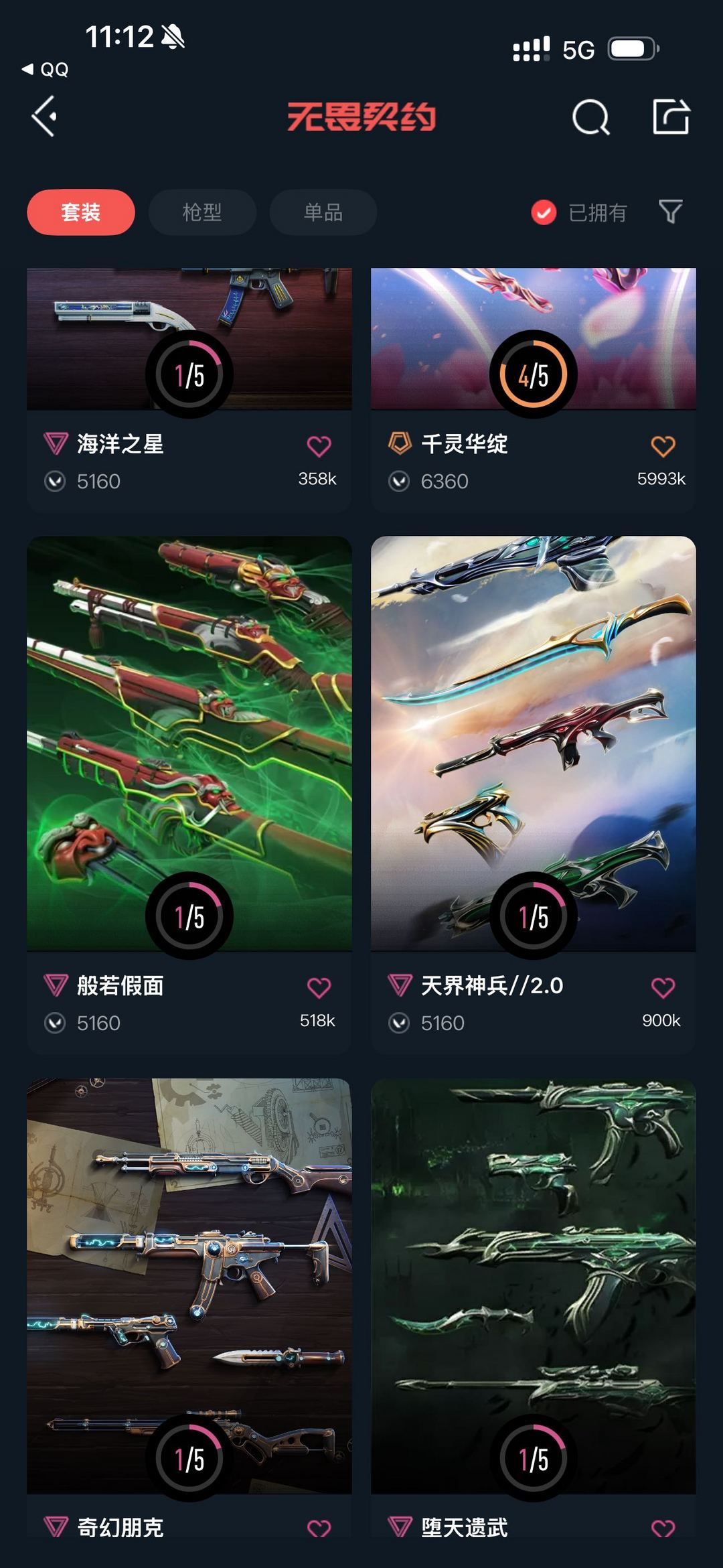The image size is (723, 1568).
Task: View the 天界神兵//2.0 skin bundle
Action: click(x=533, y=743)
